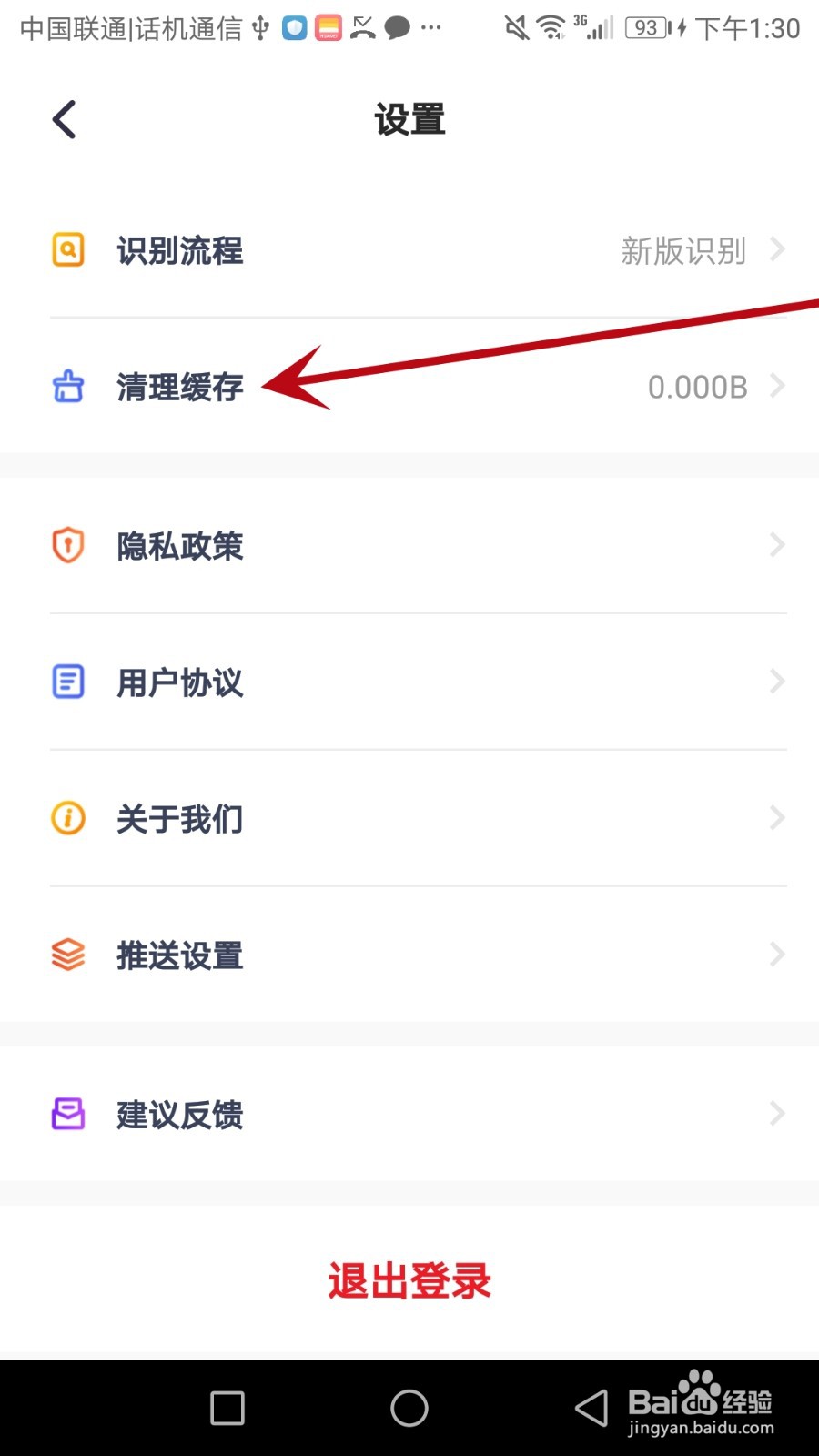Screen dimensions: 819x1456
Task: Click the magnifier icon next to 识别流程
Action: click(67, 249)
